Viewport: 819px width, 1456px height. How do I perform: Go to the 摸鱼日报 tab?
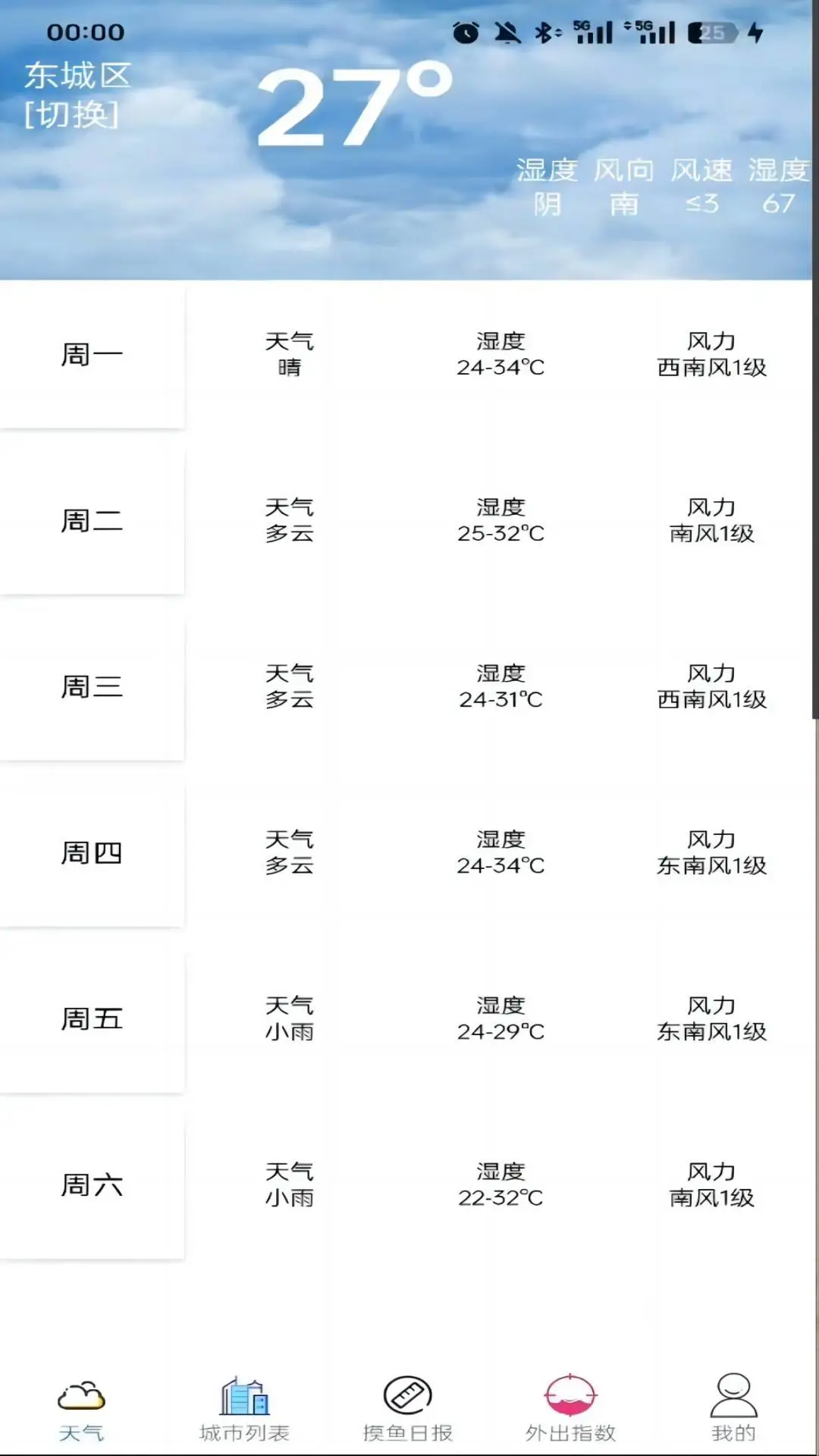(x=408, y=1410)
